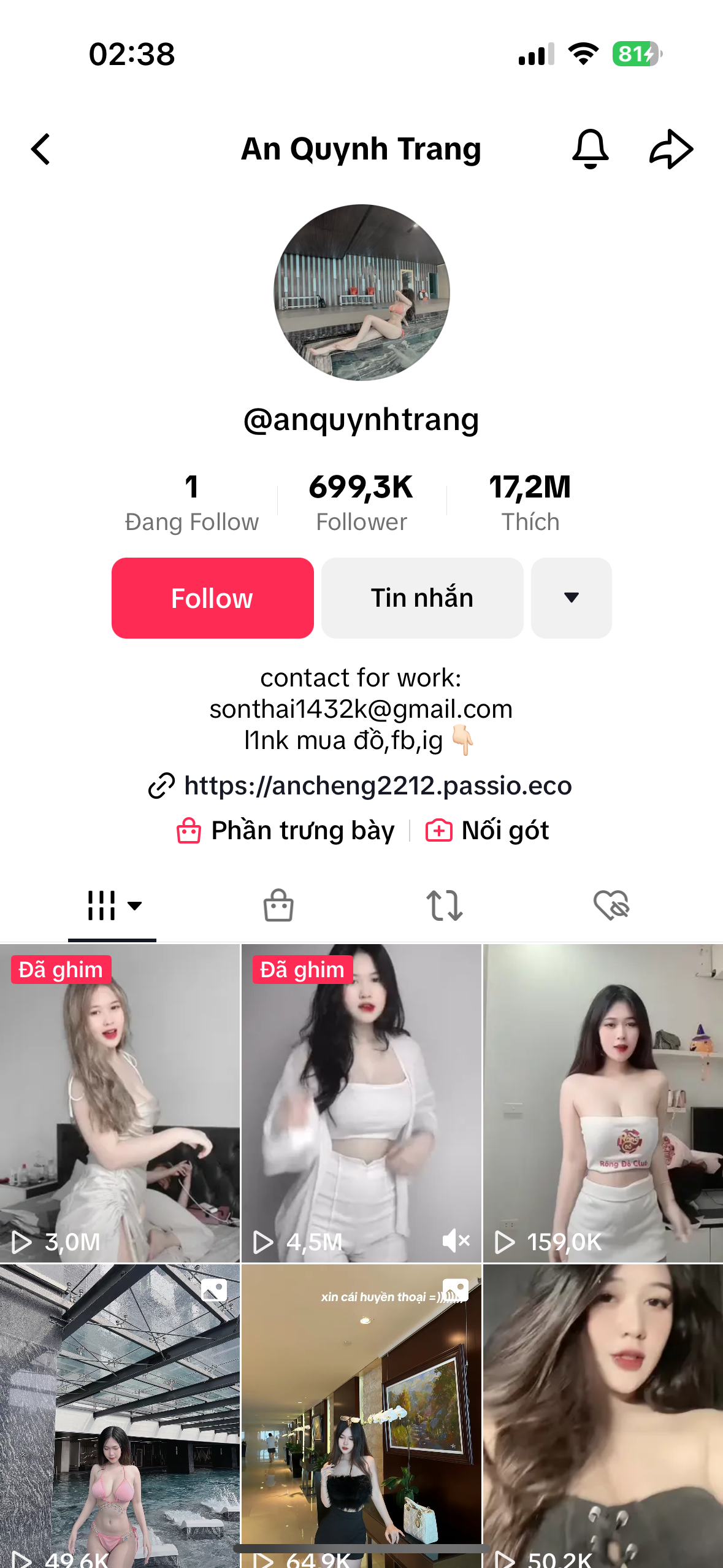View the profile picture
723x1568 pixels.
click(361, 293)
